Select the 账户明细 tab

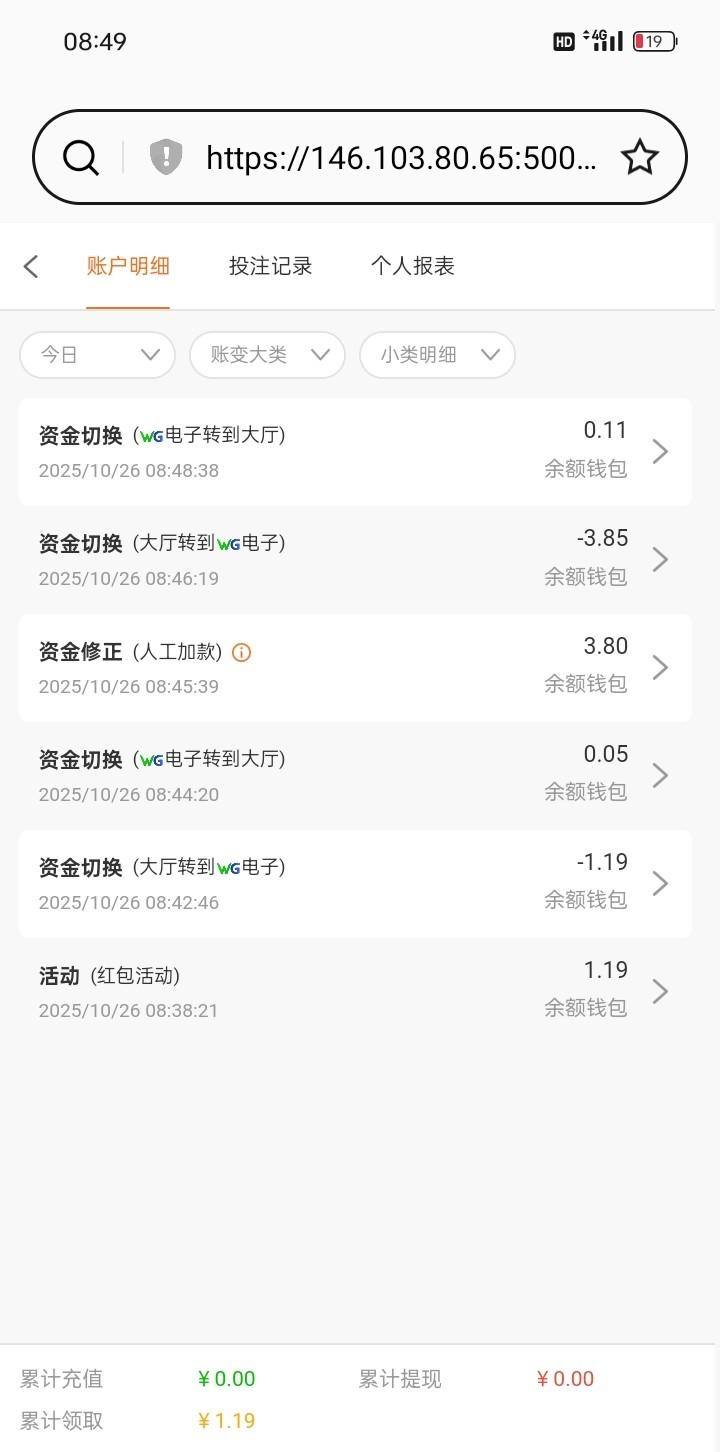(128, 266)
